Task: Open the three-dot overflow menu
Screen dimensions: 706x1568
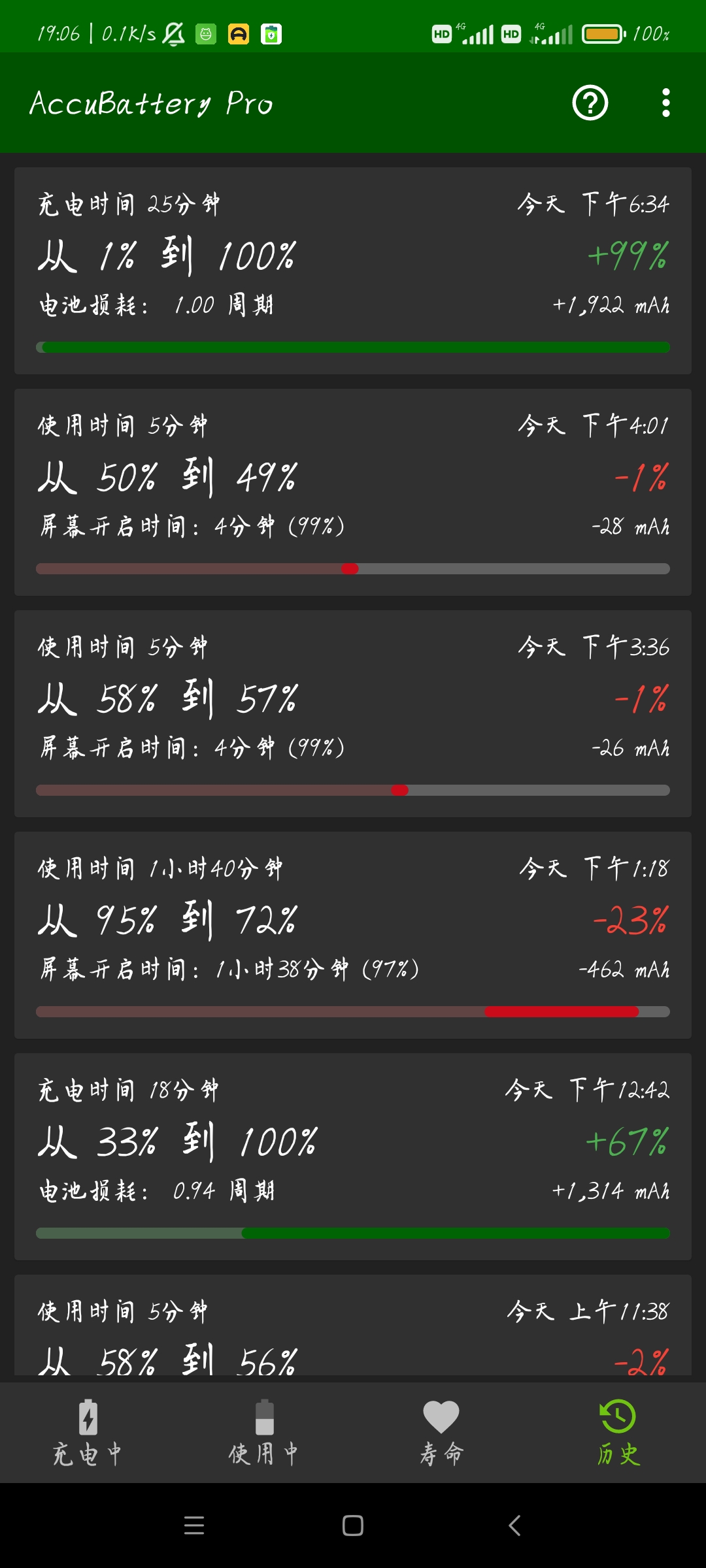Action: pyautogui.click(x=665, y=103)
